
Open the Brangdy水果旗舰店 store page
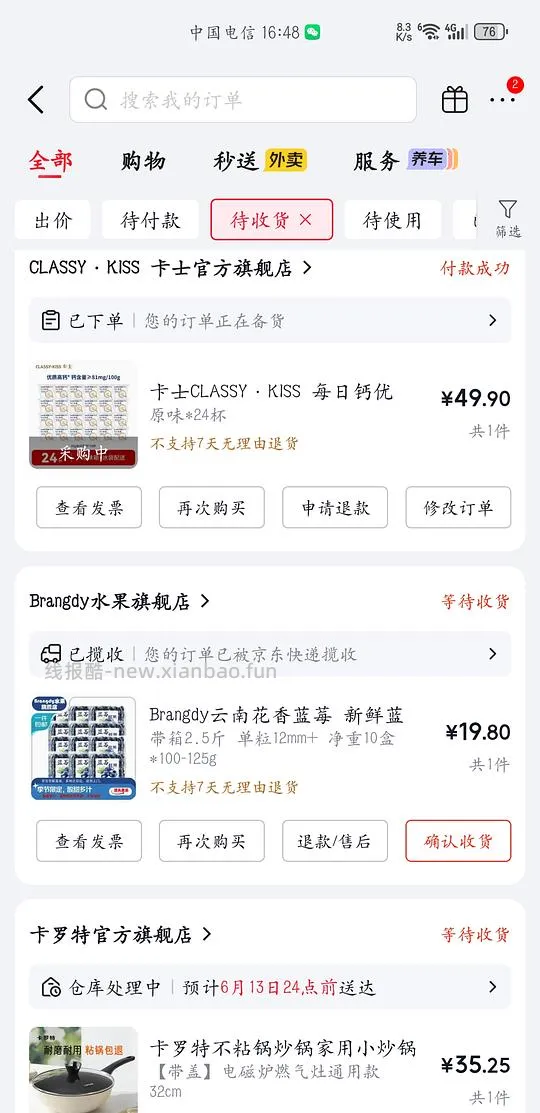120,602
